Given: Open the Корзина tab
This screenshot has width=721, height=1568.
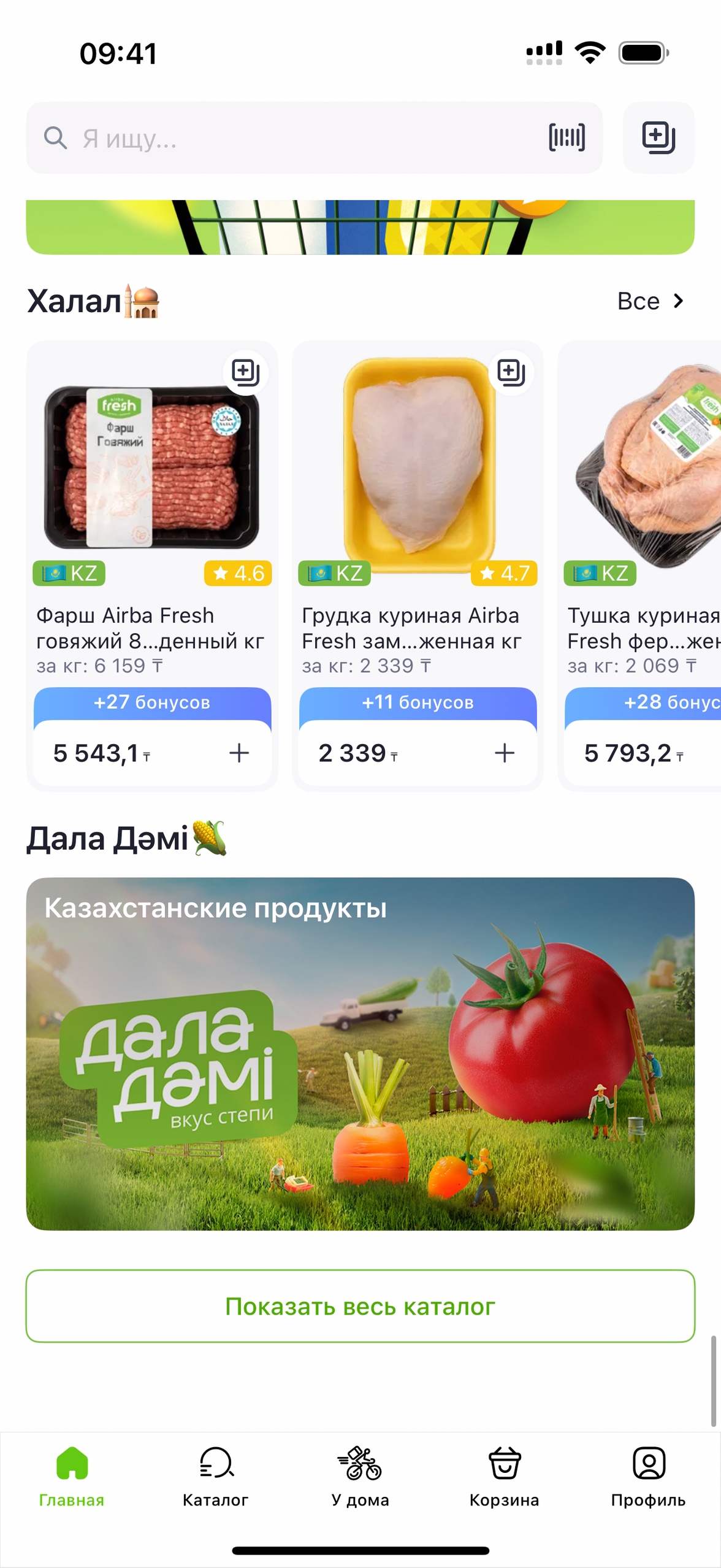Looking at the screenshot, I should pos(504,1476).
